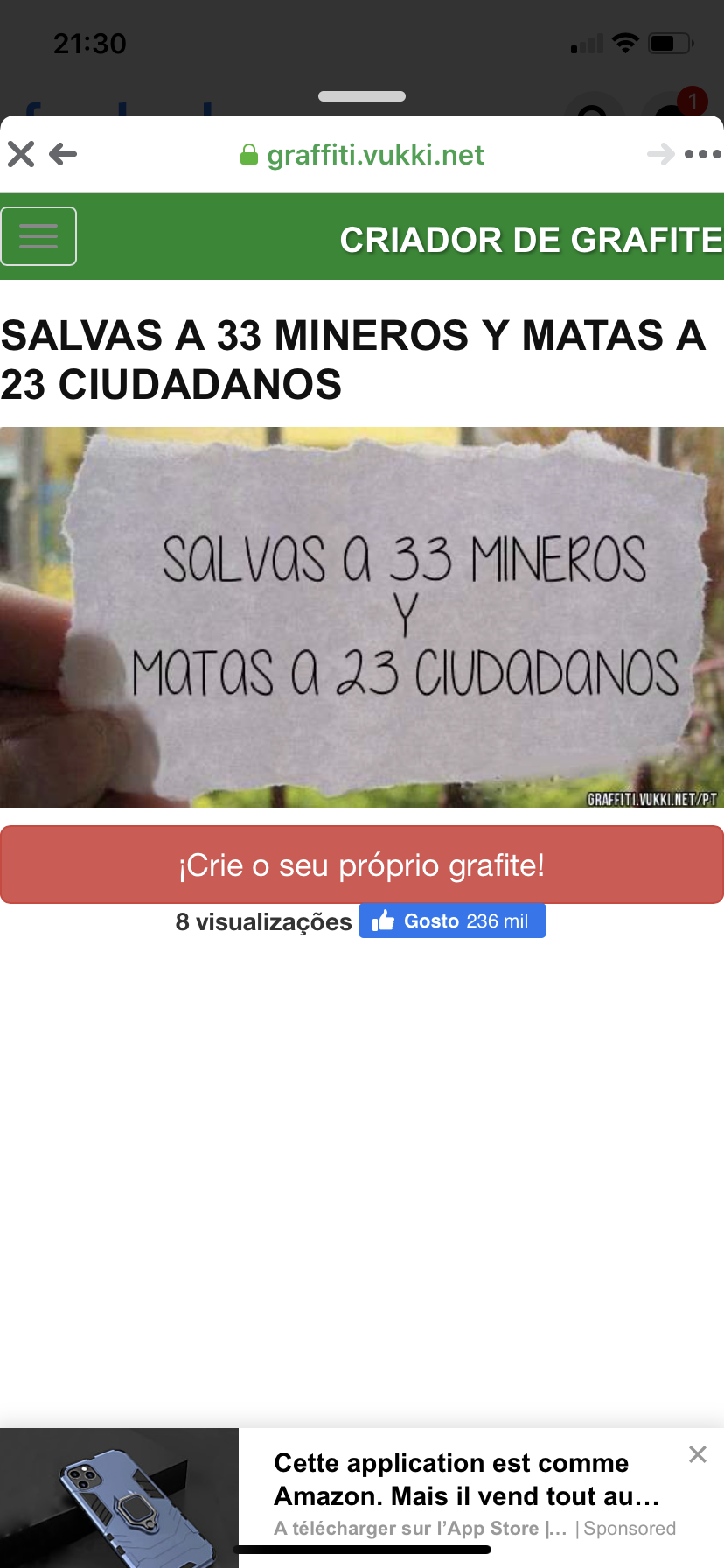
Task: Open the generated graffiti image
Action: pos(362,617)
